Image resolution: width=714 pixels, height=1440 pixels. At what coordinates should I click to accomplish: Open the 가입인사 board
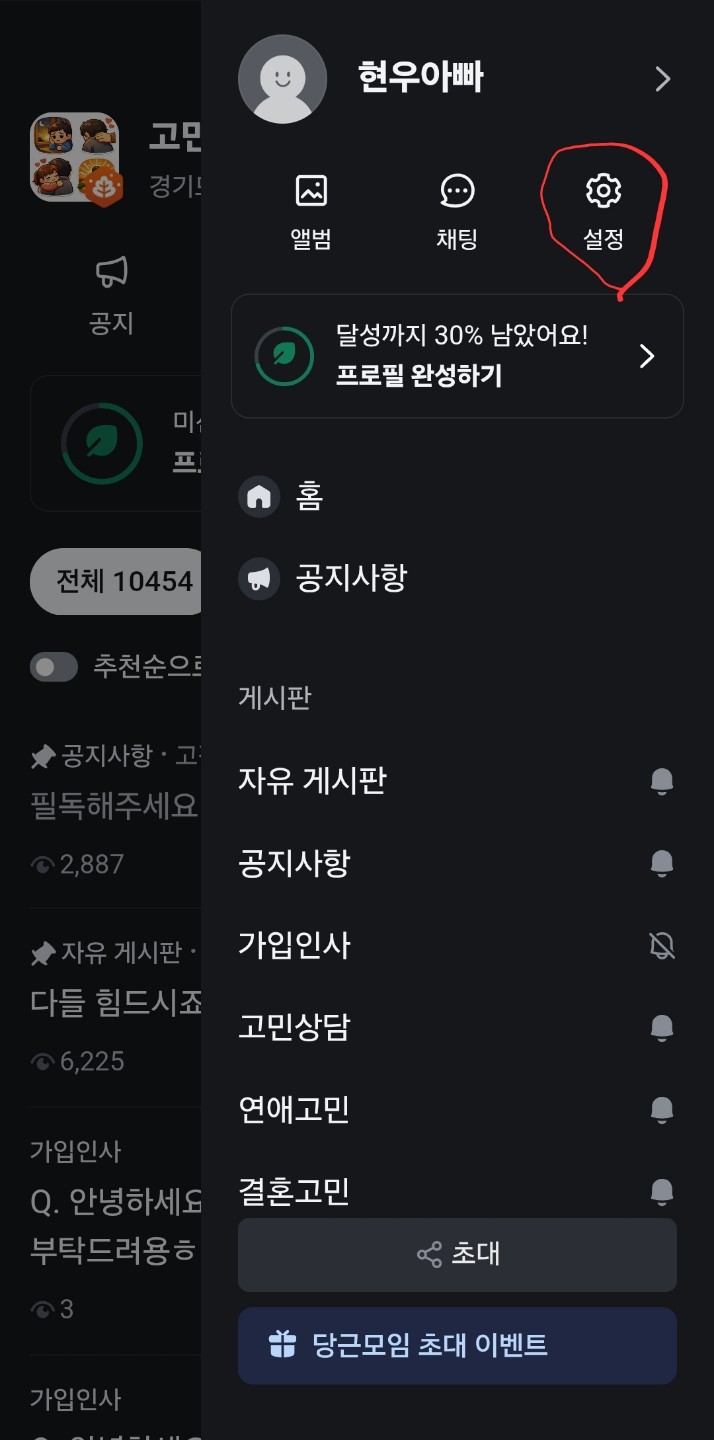[x=294, y=945]
